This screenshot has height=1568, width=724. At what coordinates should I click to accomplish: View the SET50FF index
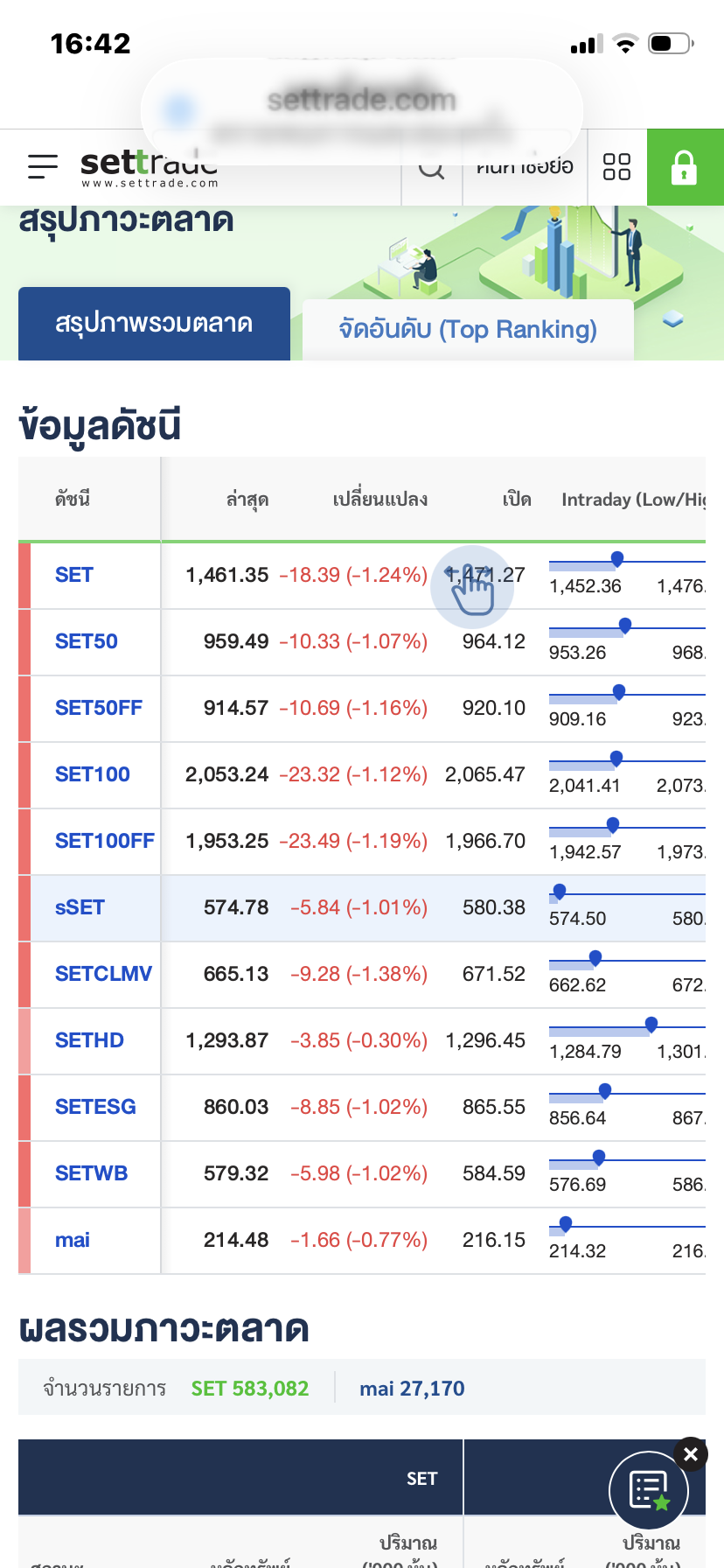(x=99, y=708)
